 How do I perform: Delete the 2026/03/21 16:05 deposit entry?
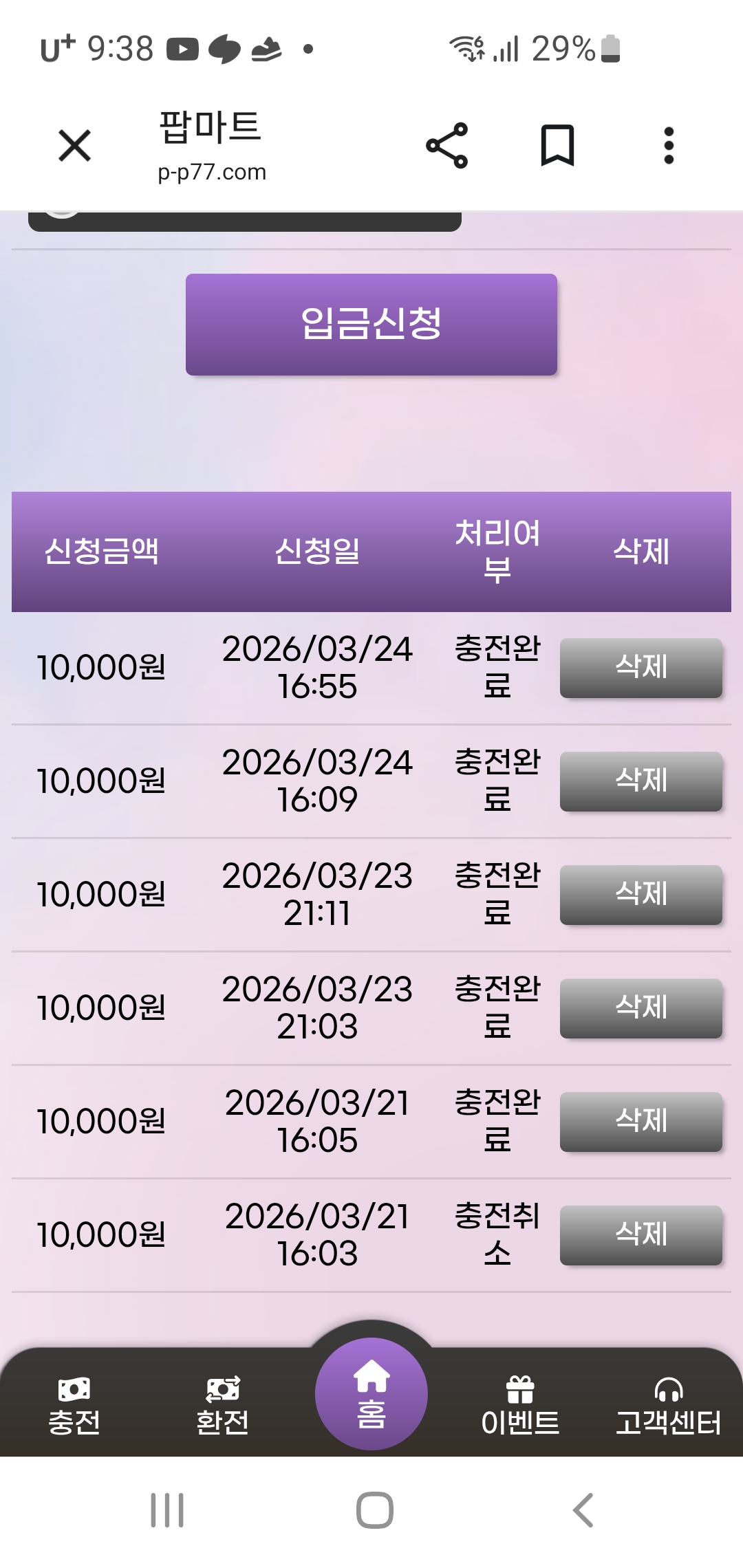tap(640, 1122)
